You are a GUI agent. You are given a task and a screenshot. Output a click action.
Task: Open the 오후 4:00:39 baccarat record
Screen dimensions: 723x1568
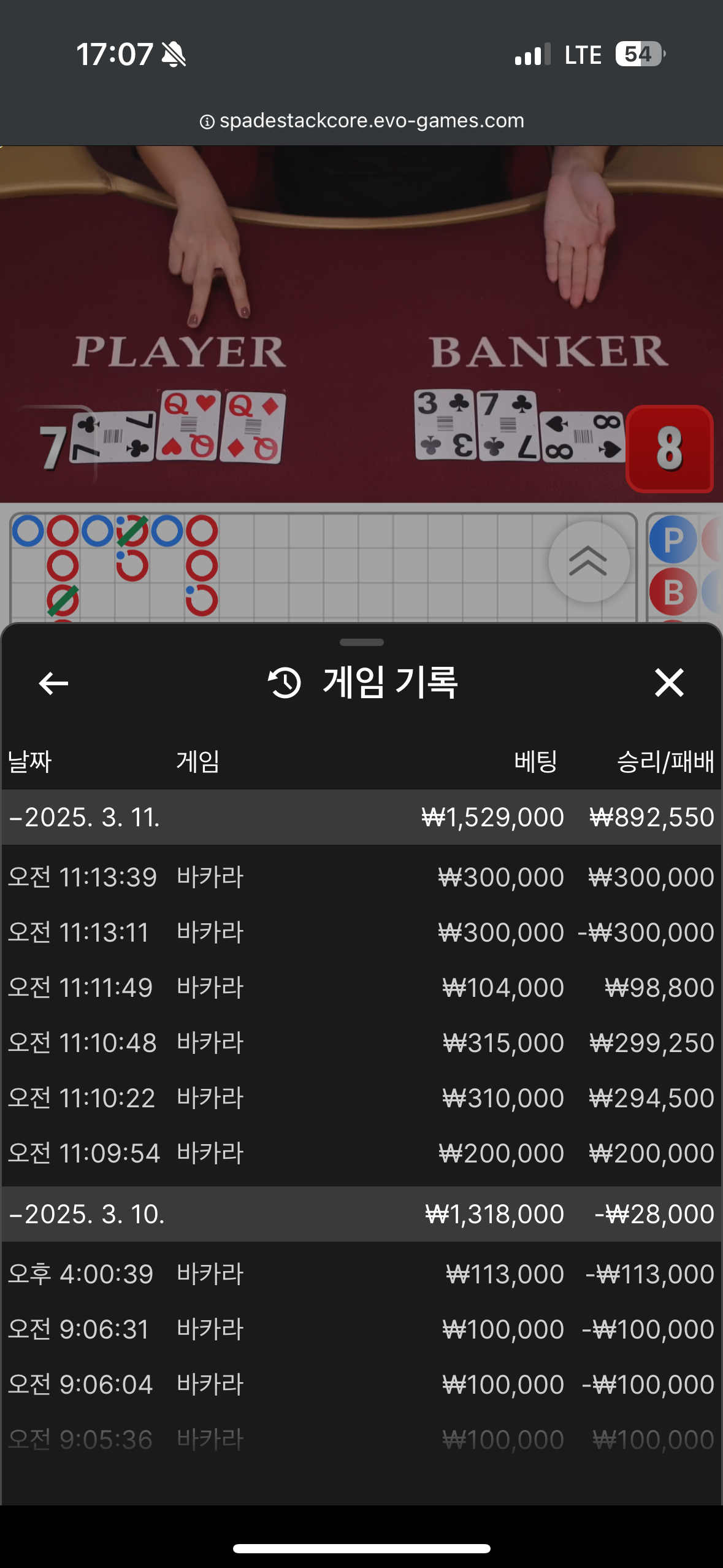click(x=361, y=1274)
